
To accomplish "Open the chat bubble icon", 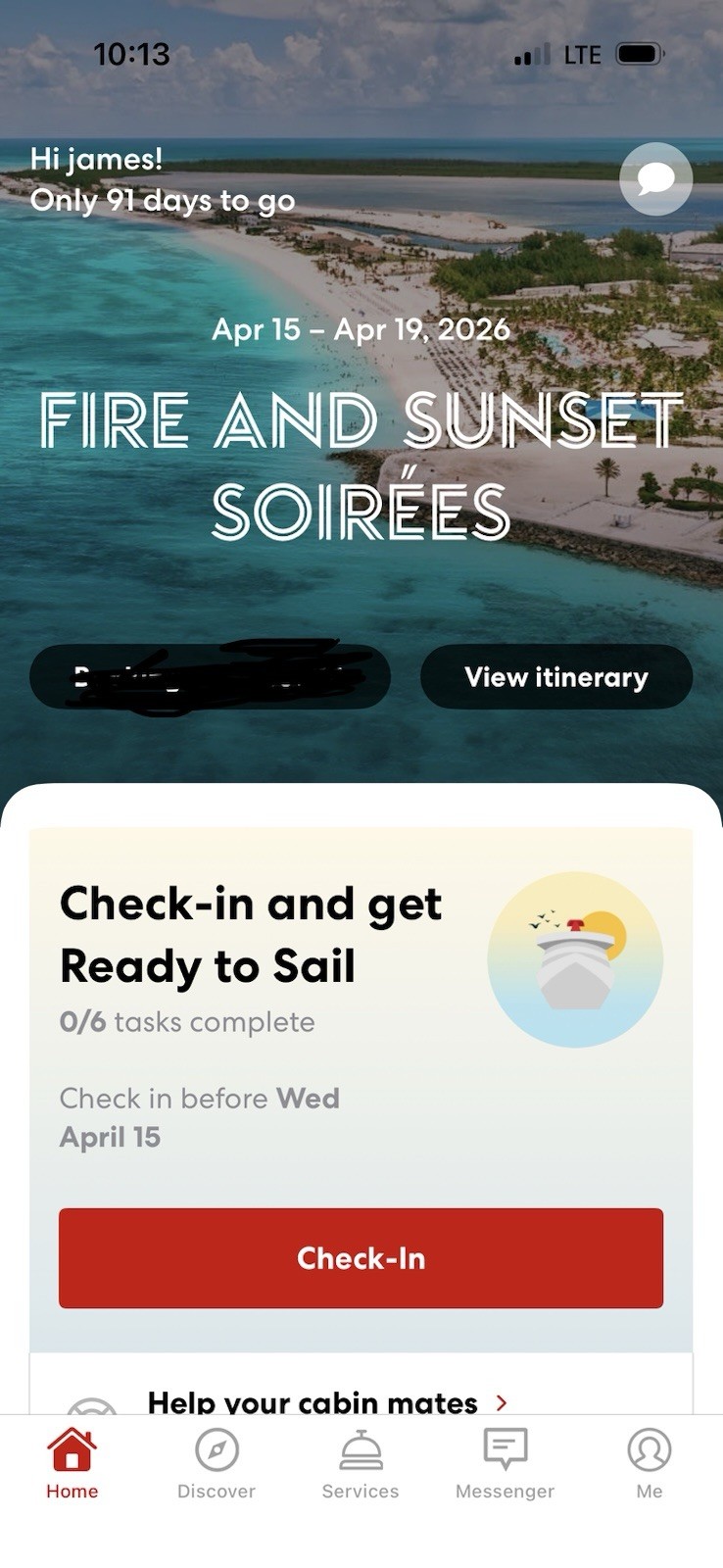I will point(655,178).
